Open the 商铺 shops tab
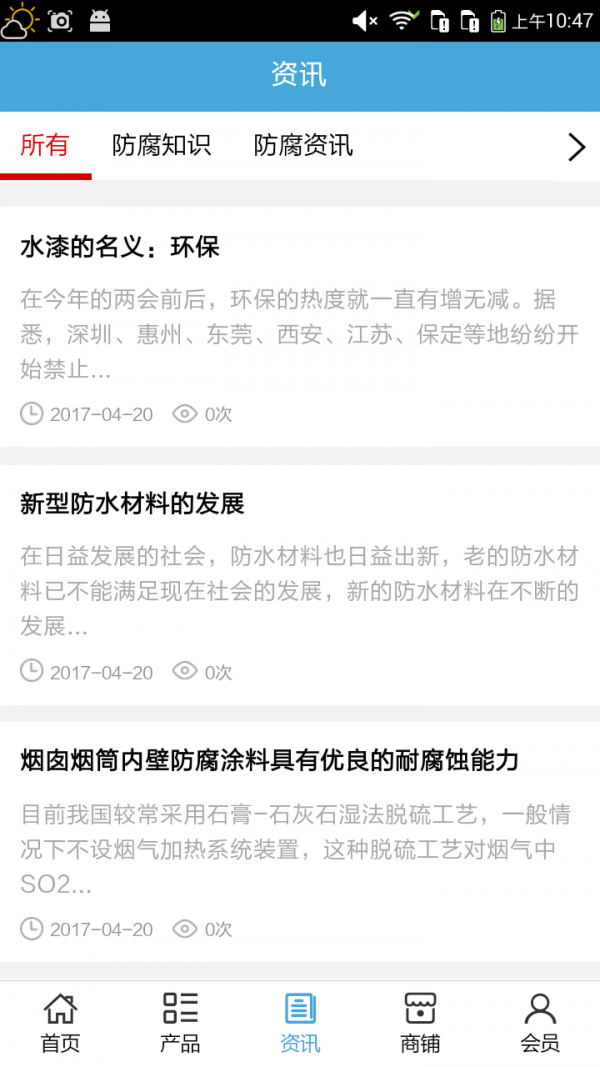Viewport: 600px width, 1067px height. pyautogui.click(x=420, y=1023)
